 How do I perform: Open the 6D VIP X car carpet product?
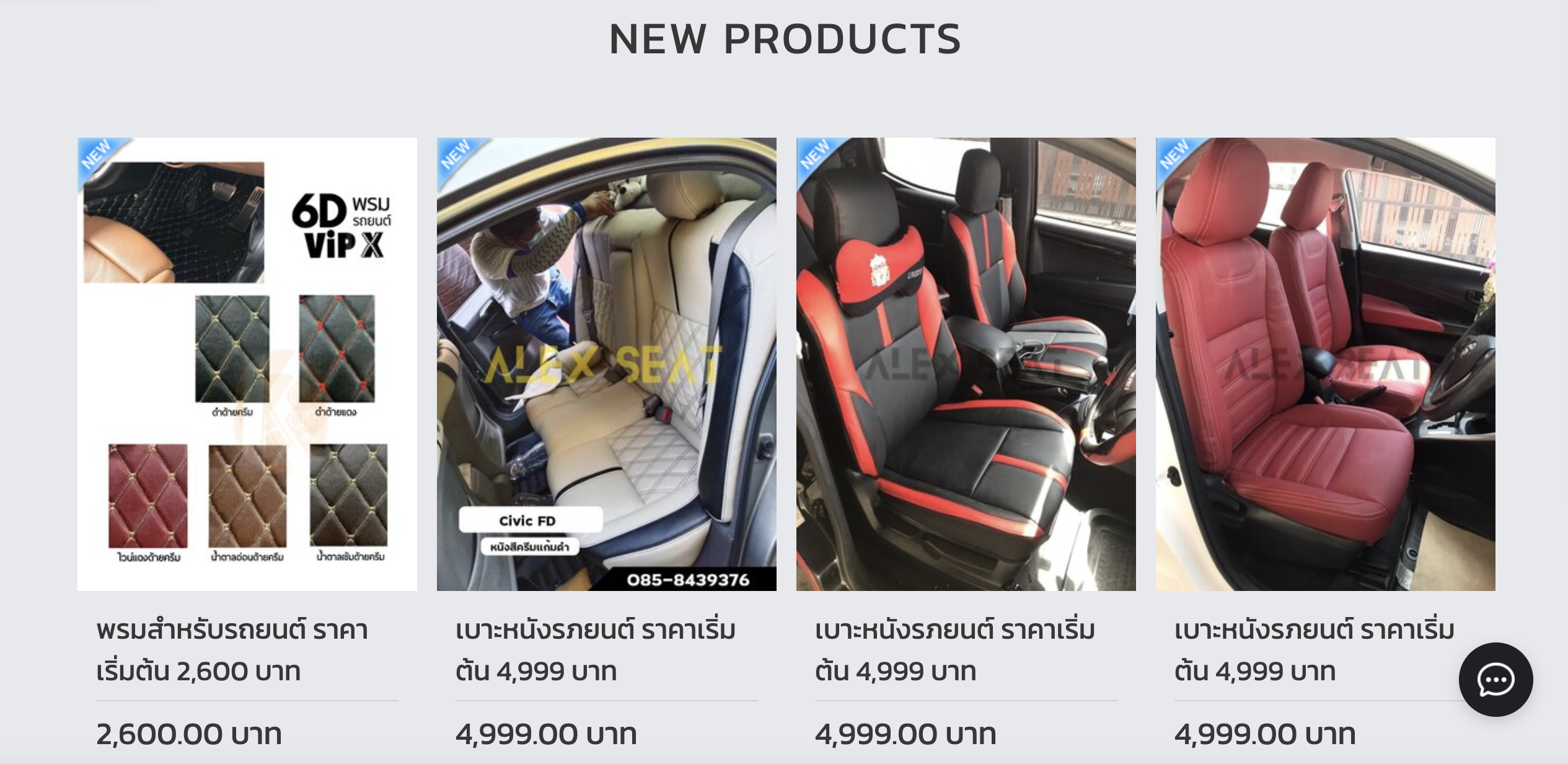247,364
